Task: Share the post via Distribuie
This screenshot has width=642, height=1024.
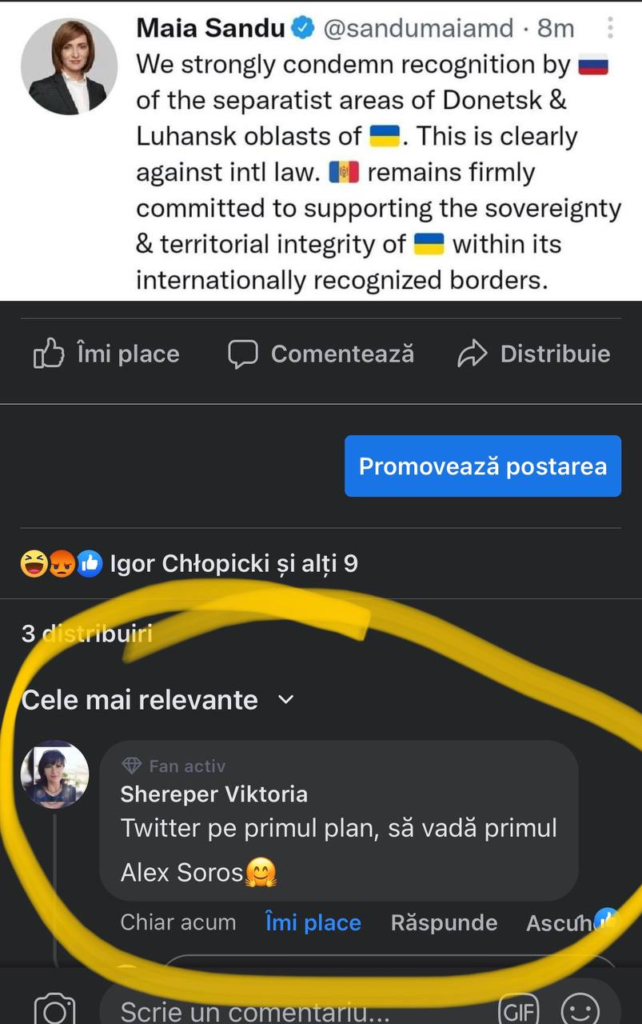Action: click(x=533, y=354)
